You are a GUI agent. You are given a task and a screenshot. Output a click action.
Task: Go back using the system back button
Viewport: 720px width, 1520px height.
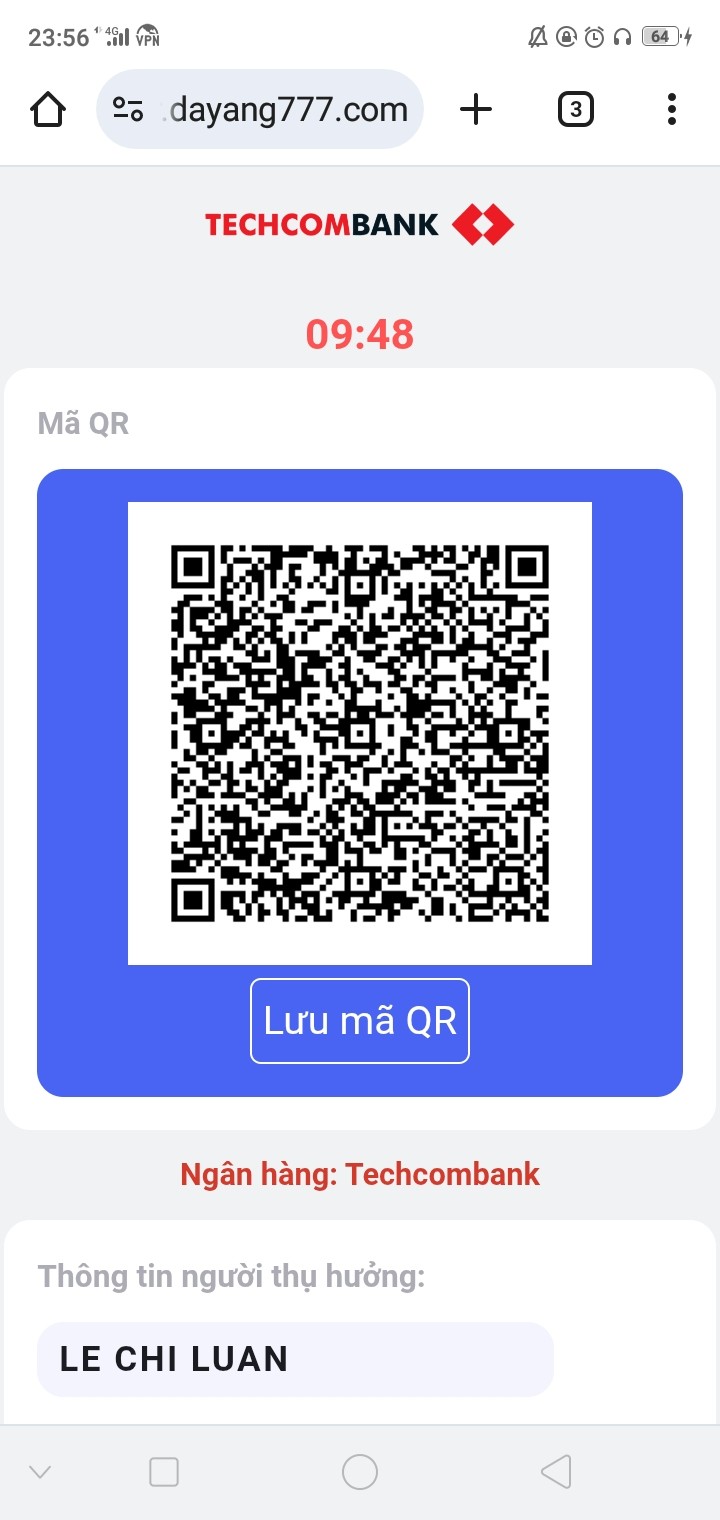coord(556,1471)
